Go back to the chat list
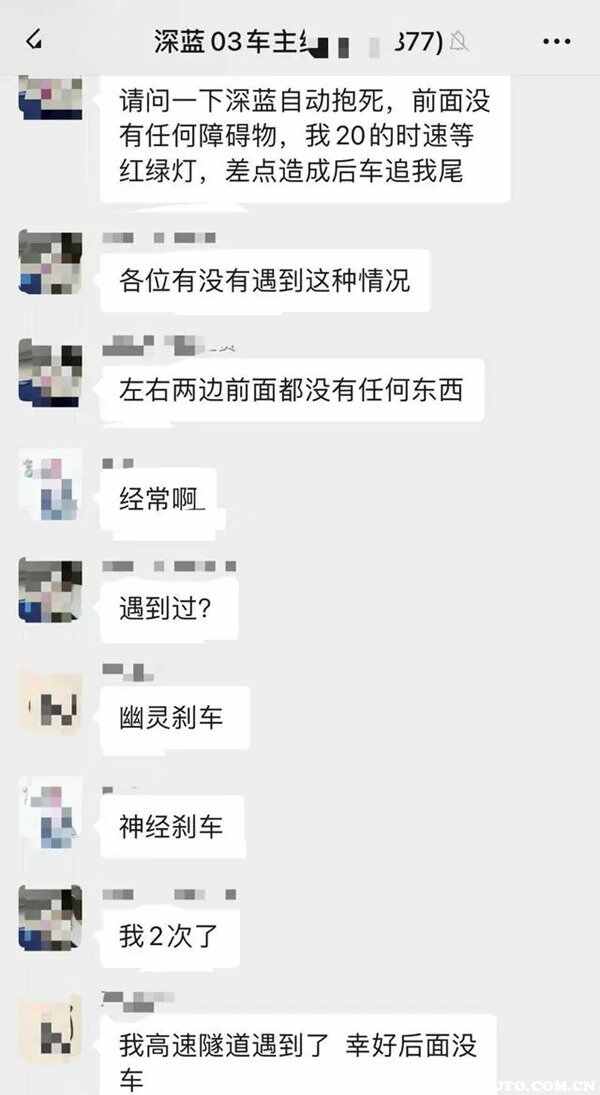Viewport: 600px width, 1095px height. click(x=35, y=40)
